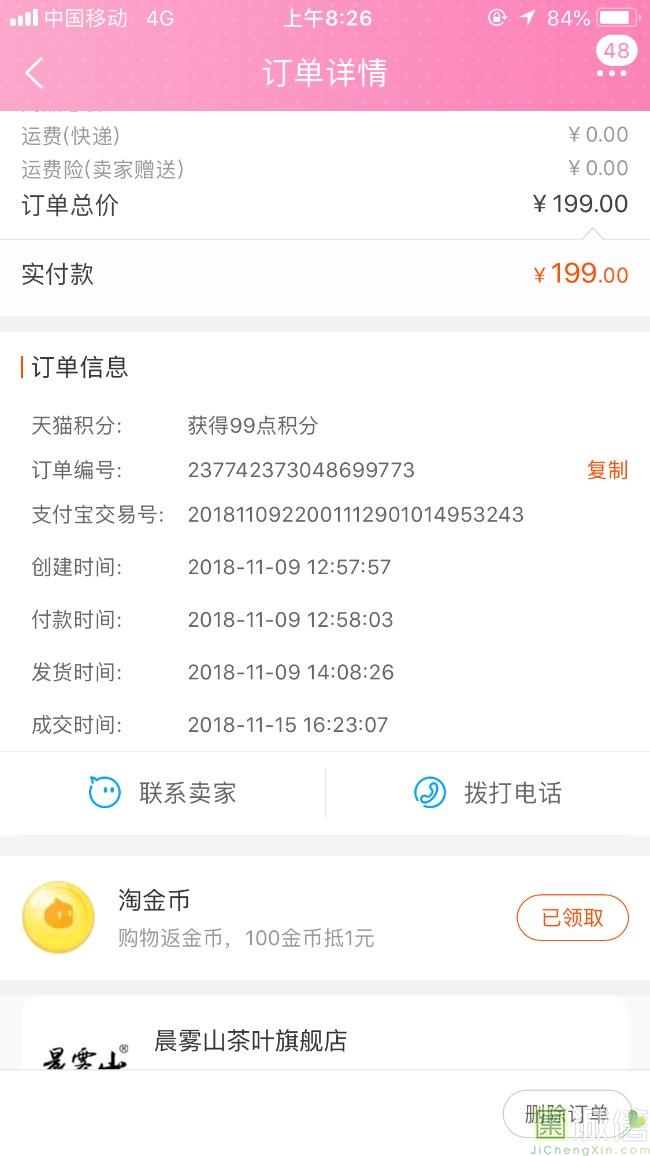Go back from order details
The width and height of the screenshot is (650, 1156).
(35, 73)
